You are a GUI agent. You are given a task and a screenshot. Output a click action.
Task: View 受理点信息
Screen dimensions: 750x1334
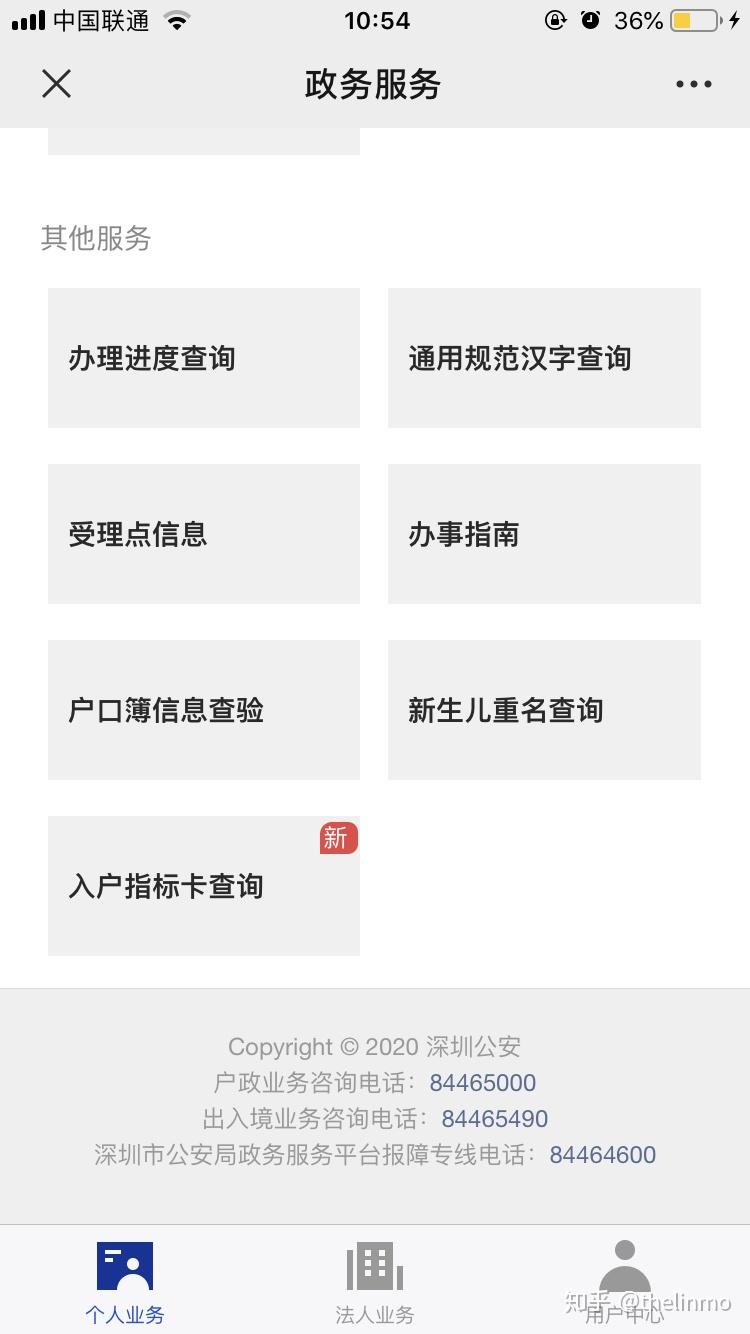(x=204, y=534)
